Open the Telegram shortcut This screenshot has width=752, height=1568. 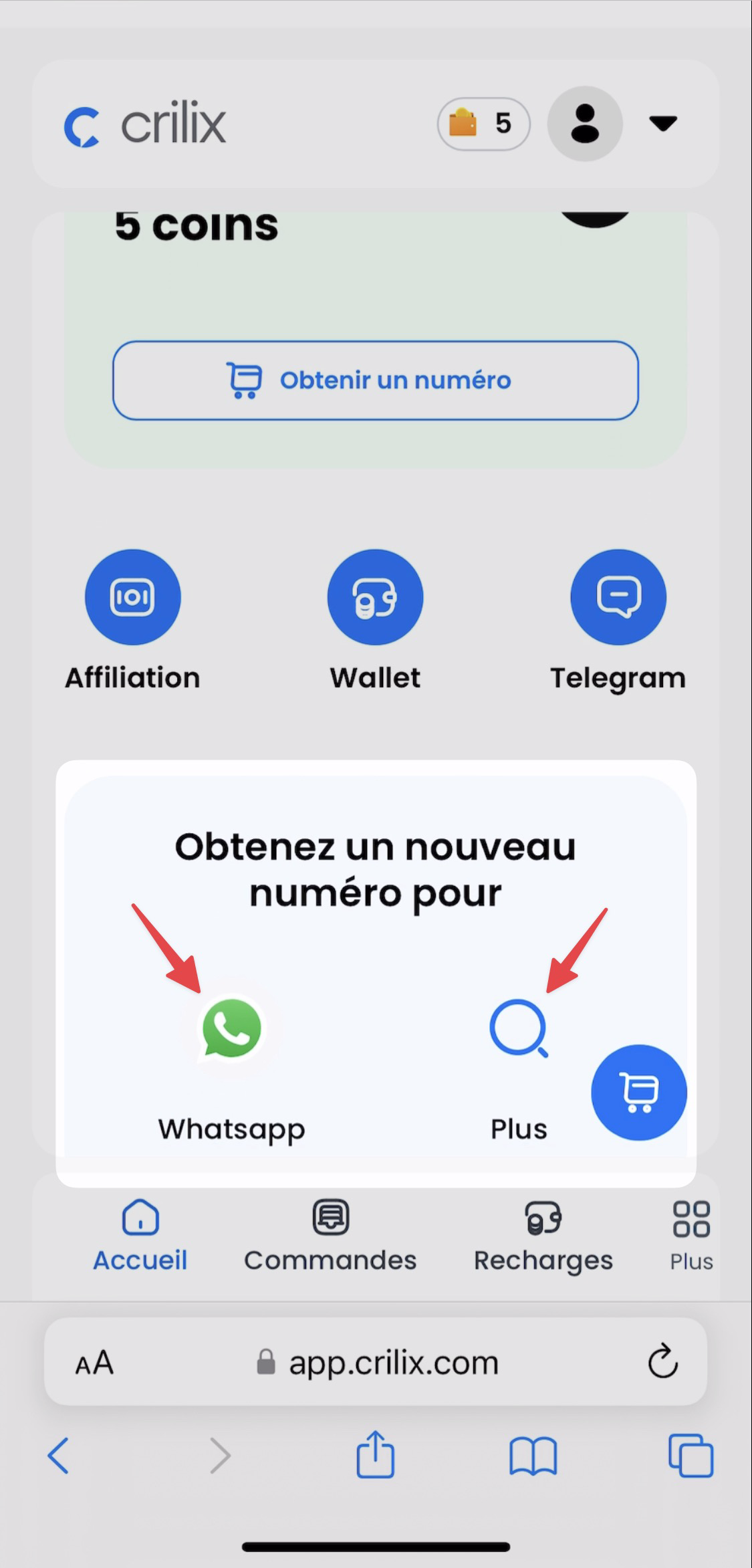coord(618,597)
